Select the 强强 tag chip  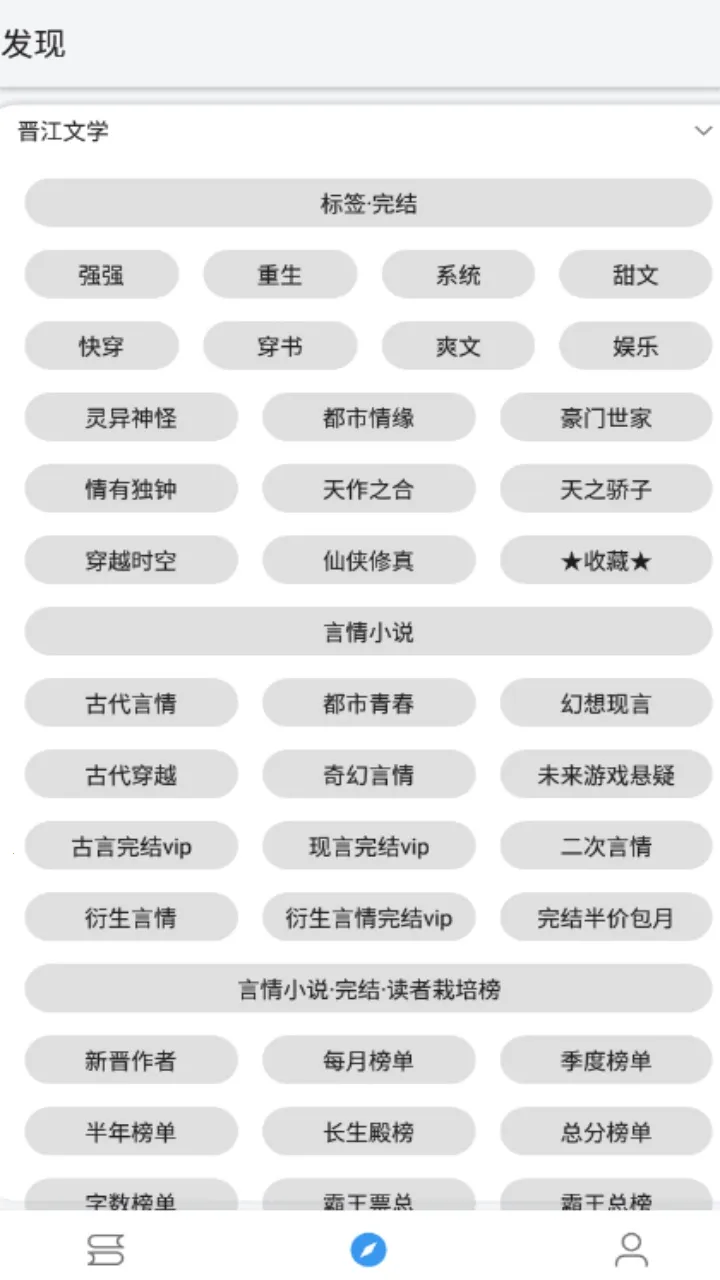[x=101, y=275]
